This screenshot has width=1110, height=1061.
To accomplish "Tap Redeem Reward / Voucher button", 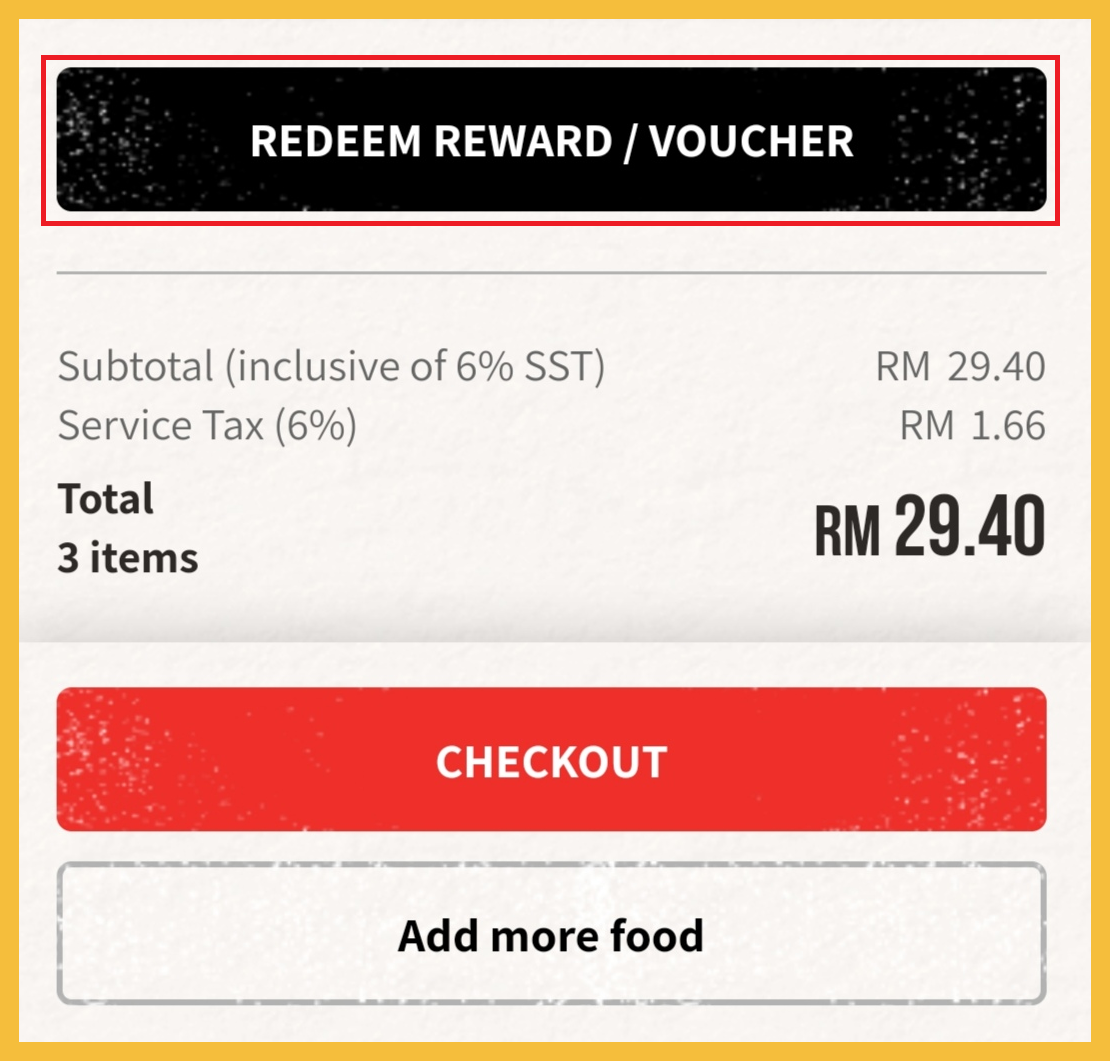I will pos(551,140).
